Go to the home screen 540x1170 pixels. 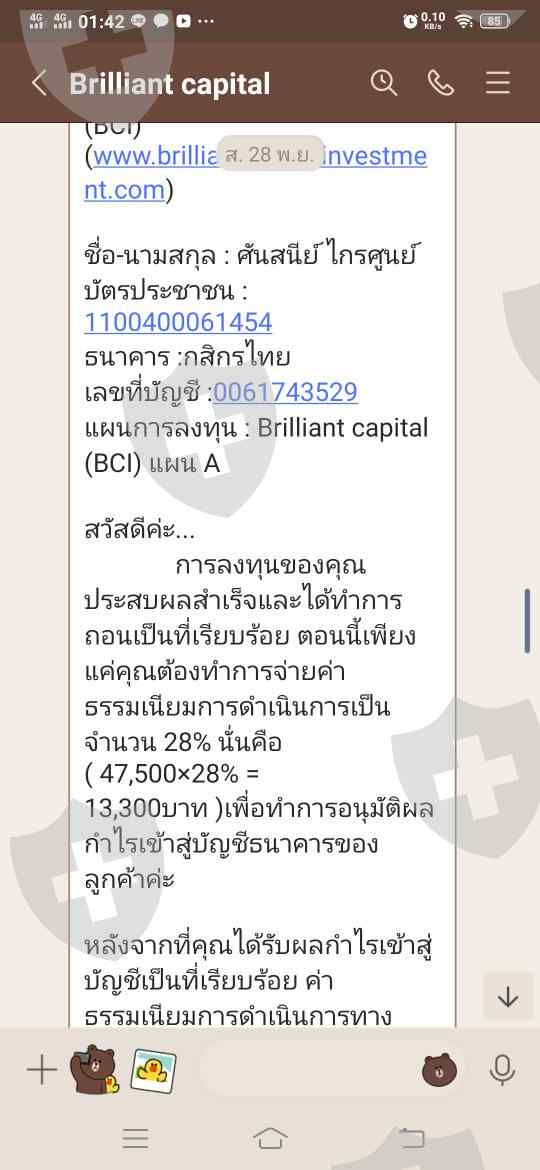pos(270,1138)
